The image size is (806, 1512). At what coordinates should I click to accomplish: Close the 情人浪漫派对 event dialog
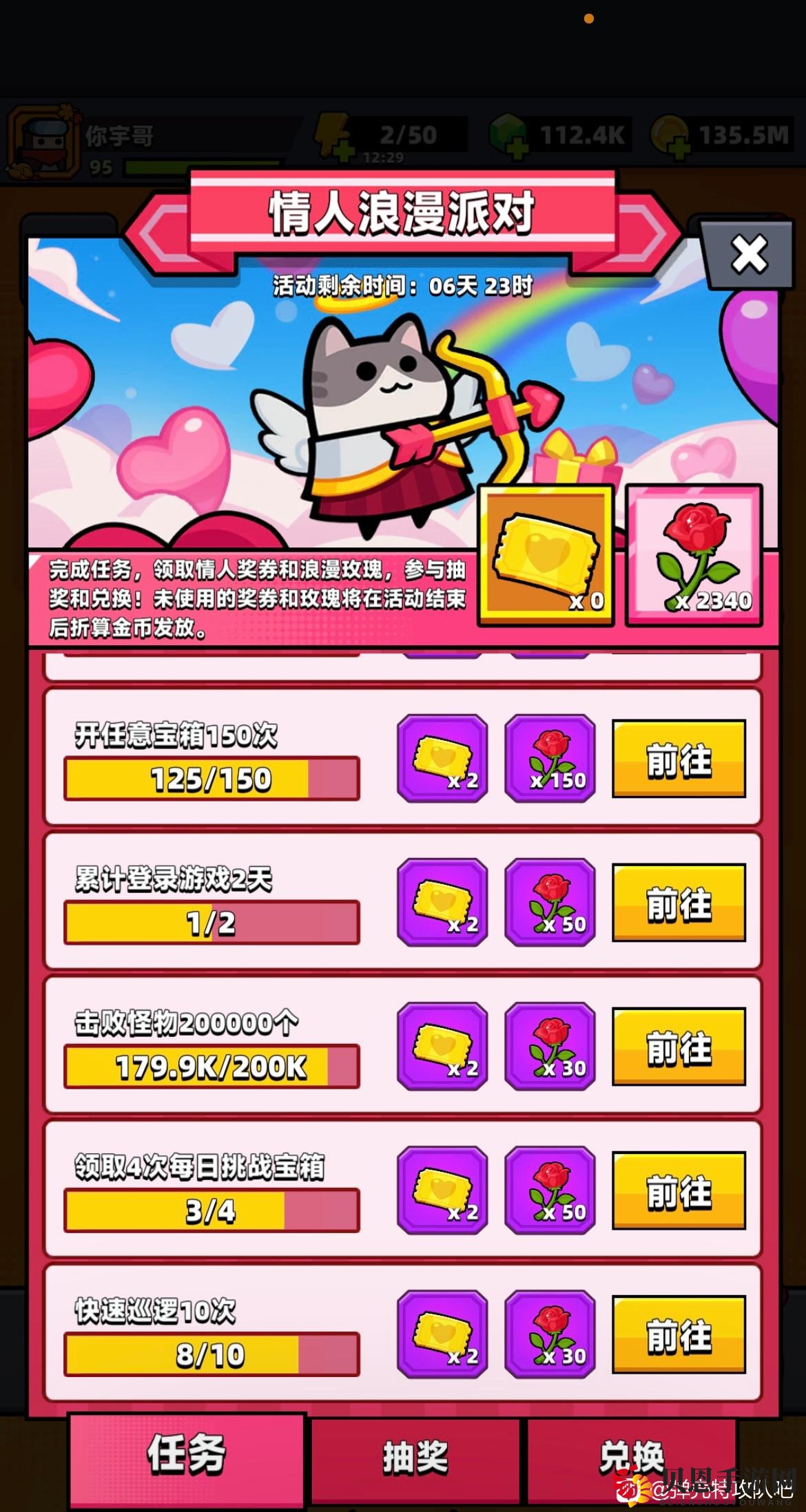(749, 255)
